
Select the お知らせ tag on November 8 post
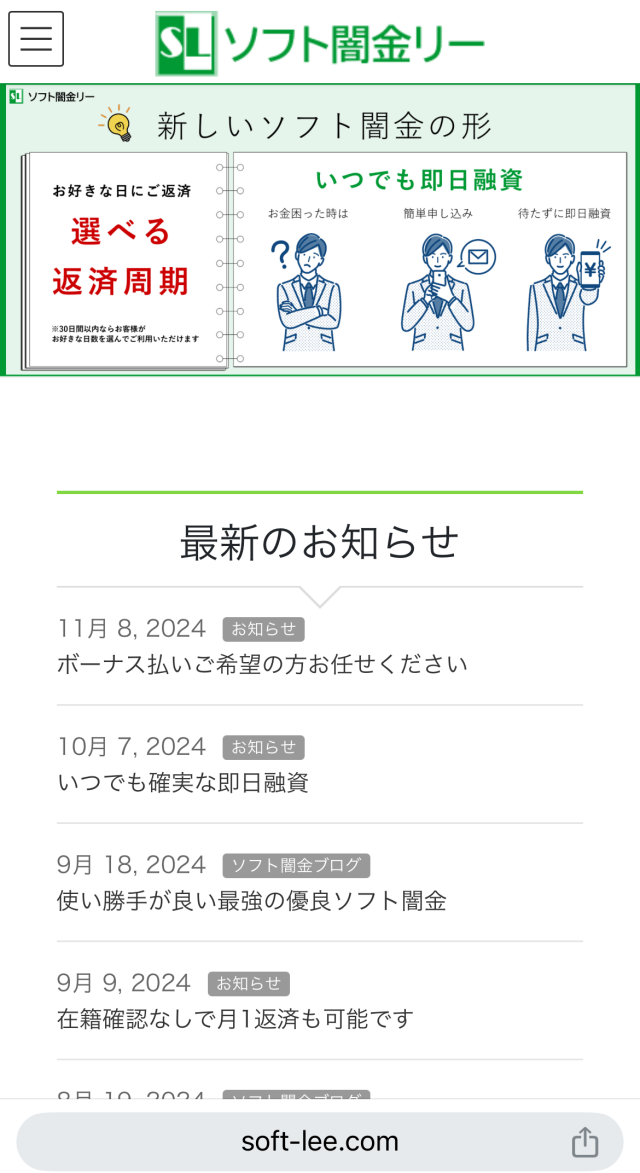tap(263, 629)
